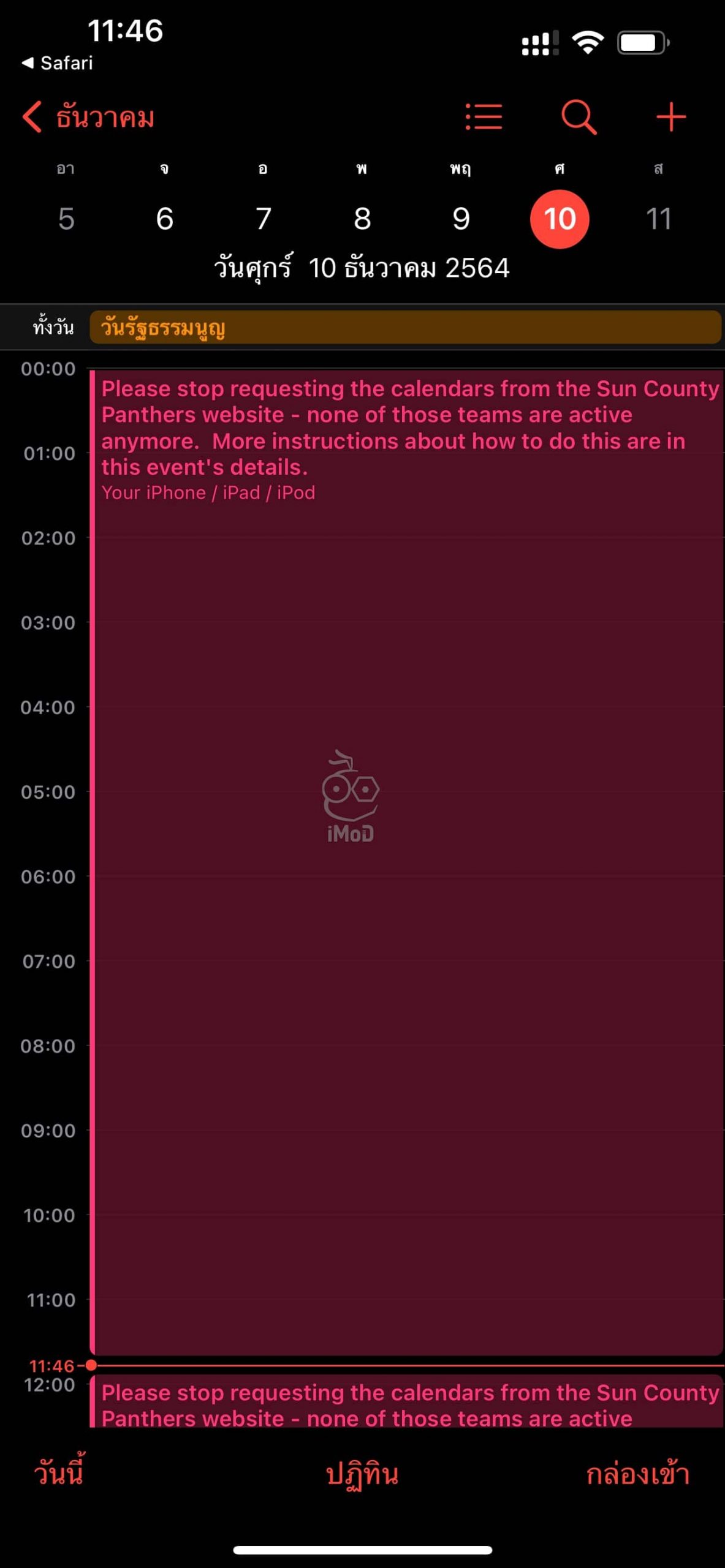The width and height of the screenshot is (725, 1568).
Task: Go back to the ธันวาคม month view
Action: pyautogui.click(x=88, y=117)
